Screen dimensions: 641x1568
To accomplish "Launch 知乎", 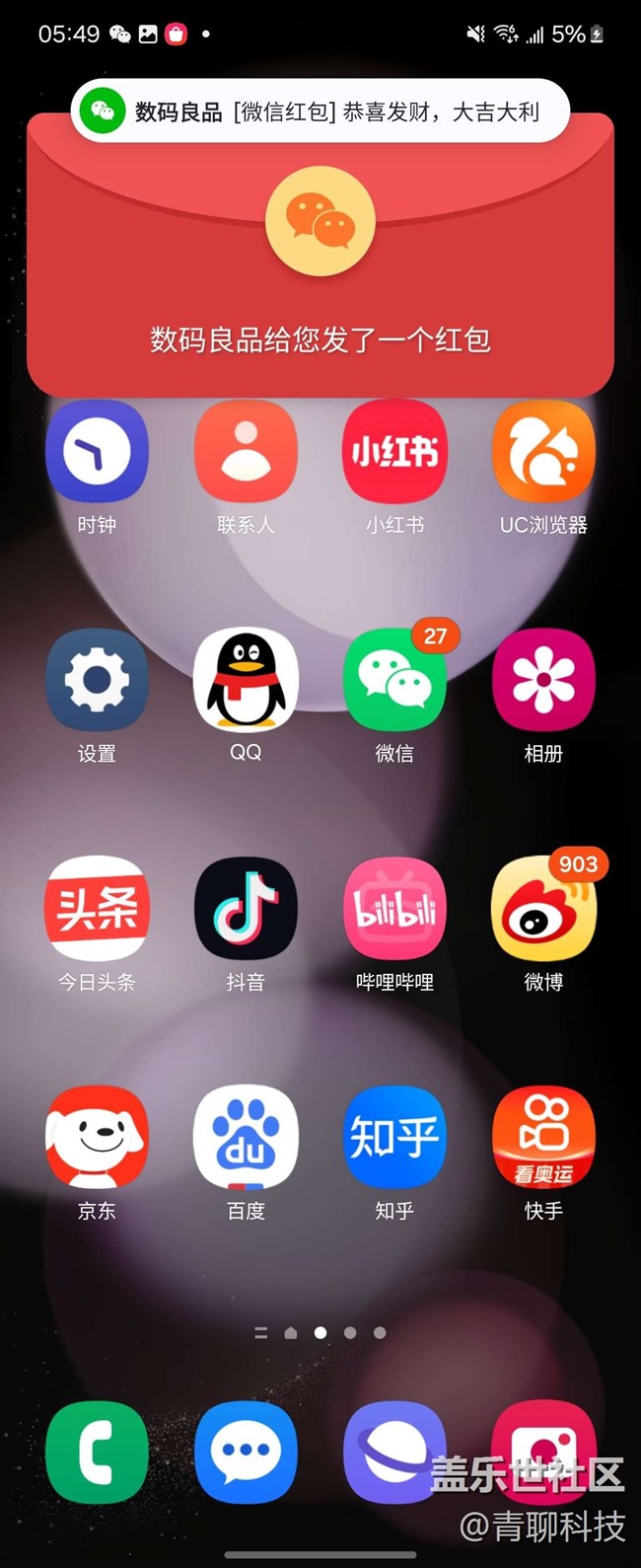I will point(394,1138).
